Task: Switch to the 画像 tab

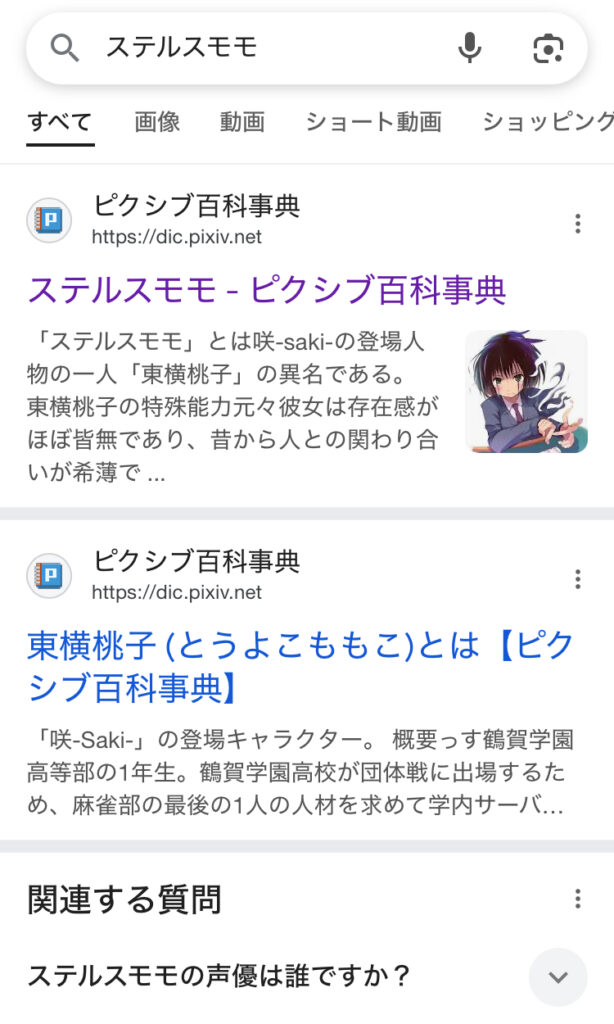Action: [x=157, y=122]
